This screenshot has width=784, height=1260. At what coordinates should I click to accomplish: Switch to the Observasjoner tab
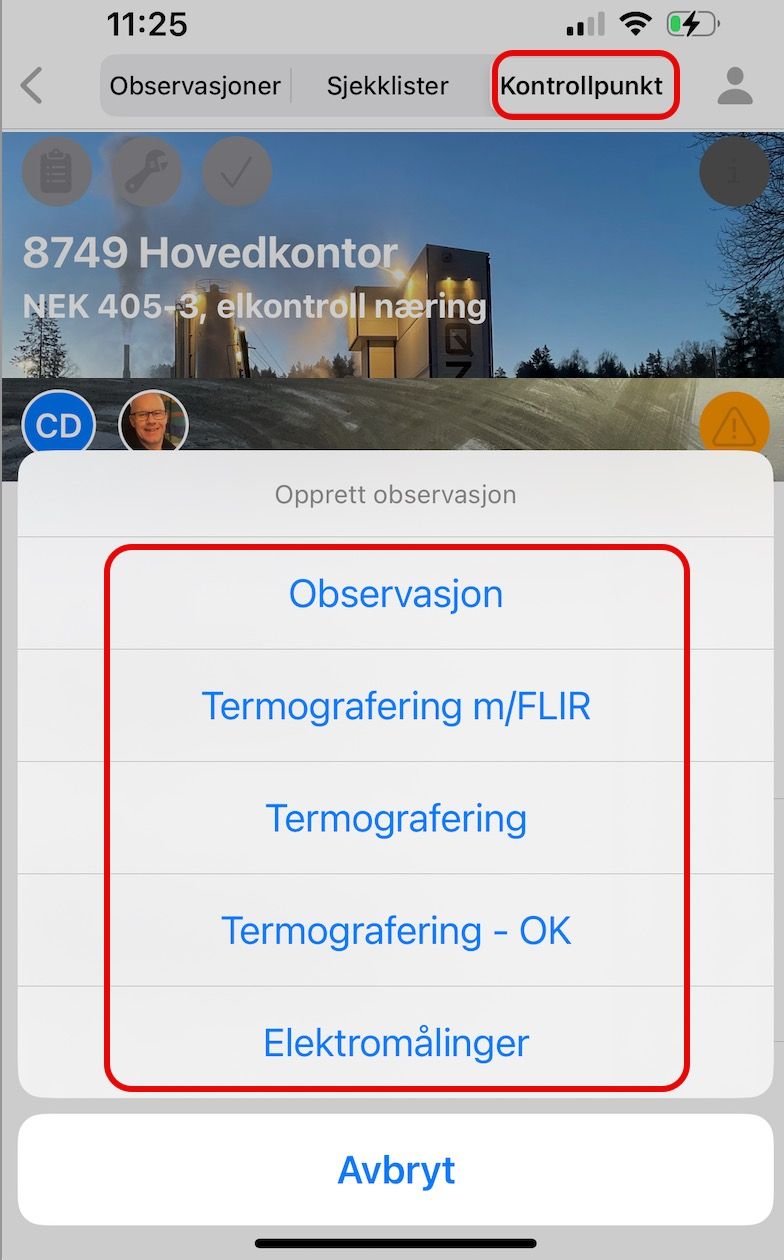pos(195,86)
